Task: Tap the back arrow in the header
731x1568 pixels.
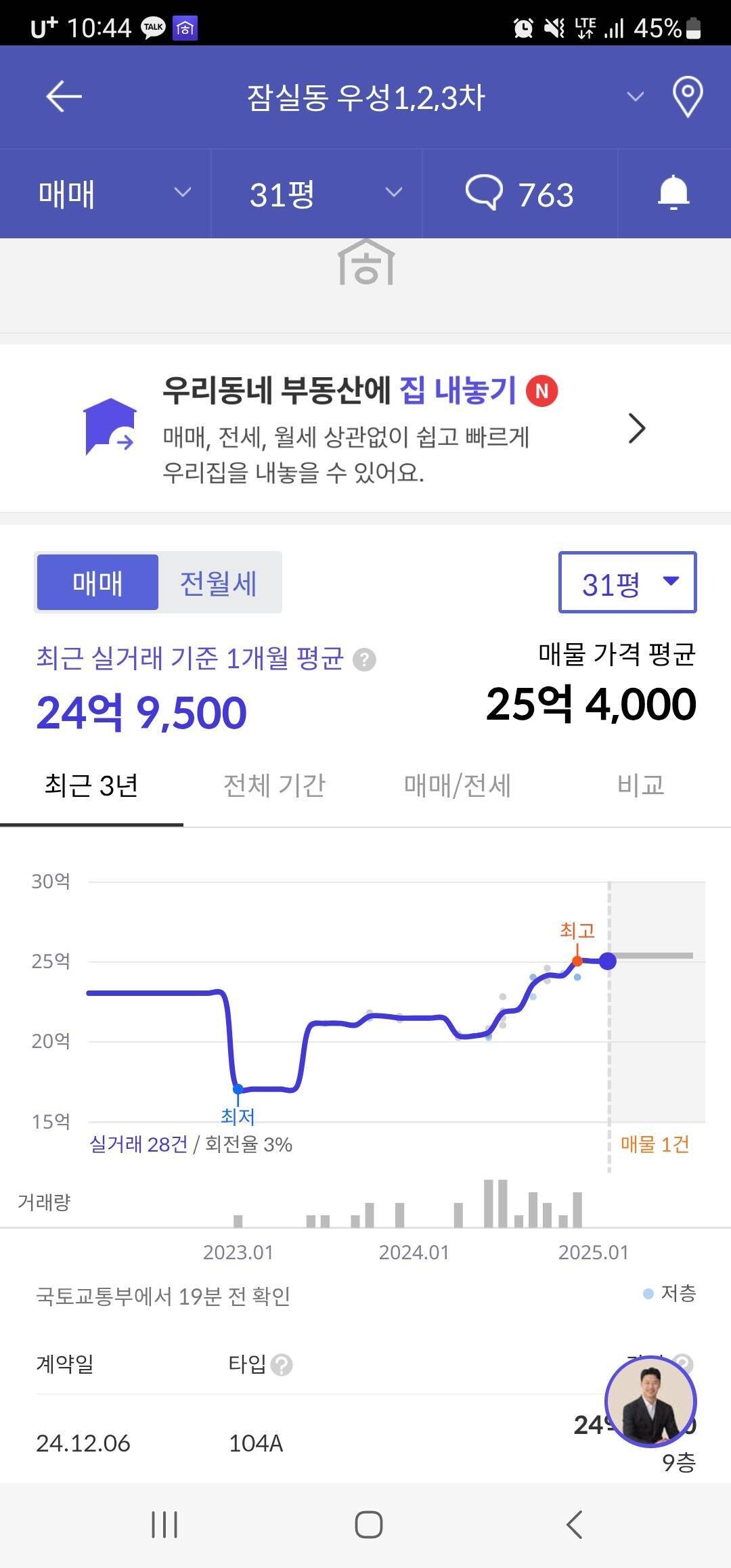Action: click(x=61, y=97)
